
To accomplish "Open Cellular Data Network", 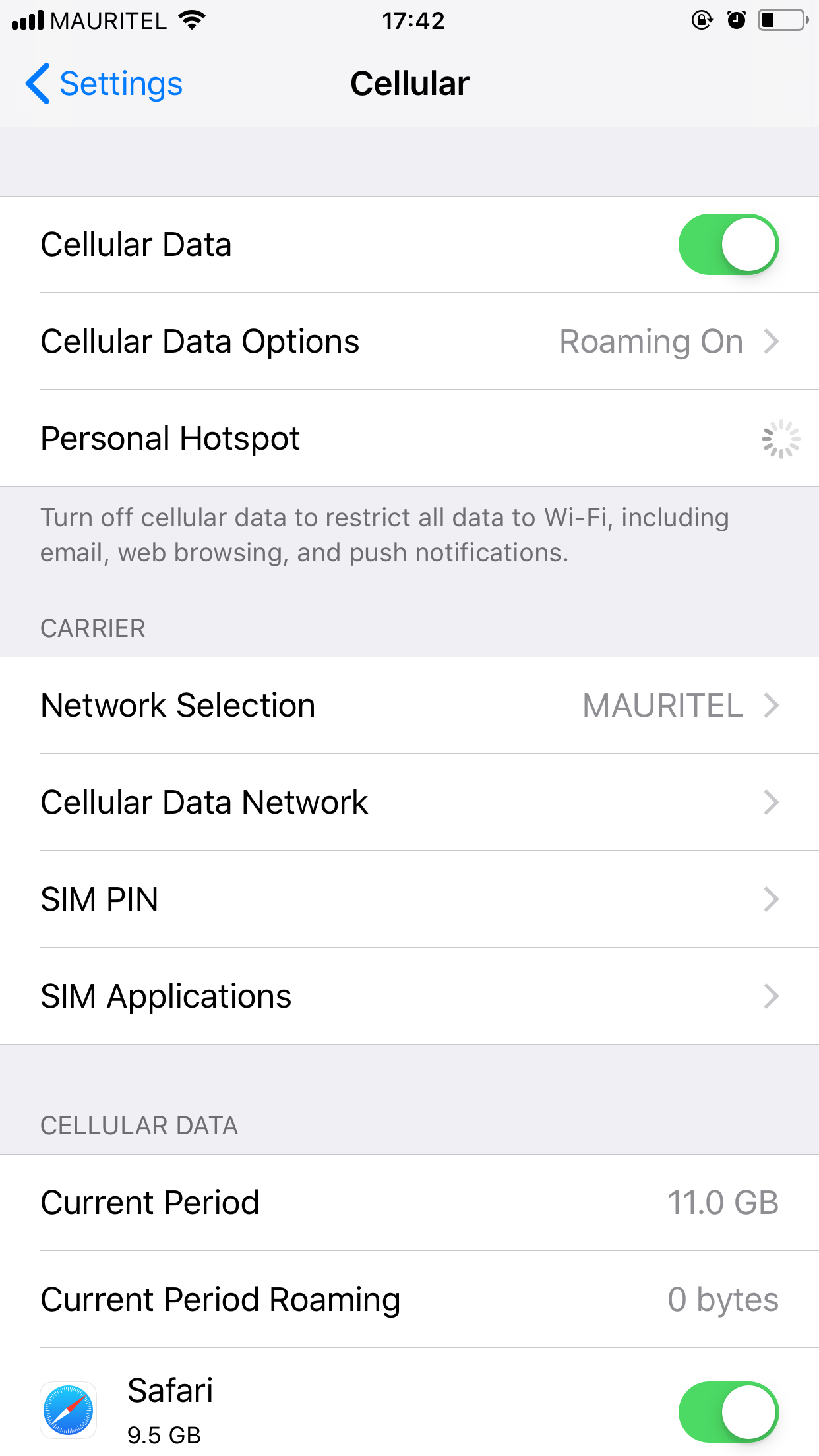I will (x=409, y=803).
